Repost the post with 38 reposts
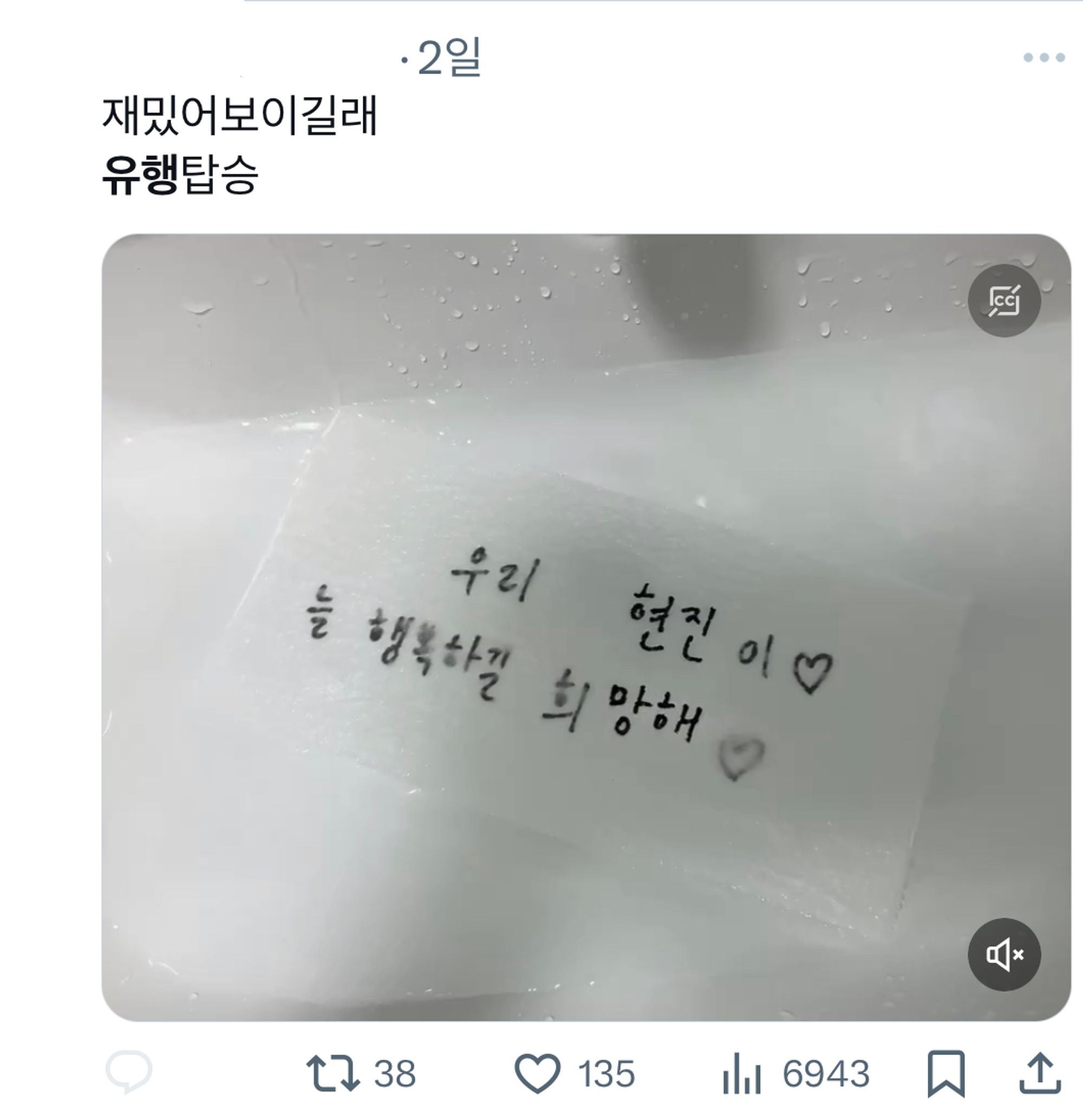 pos(334,1073)
